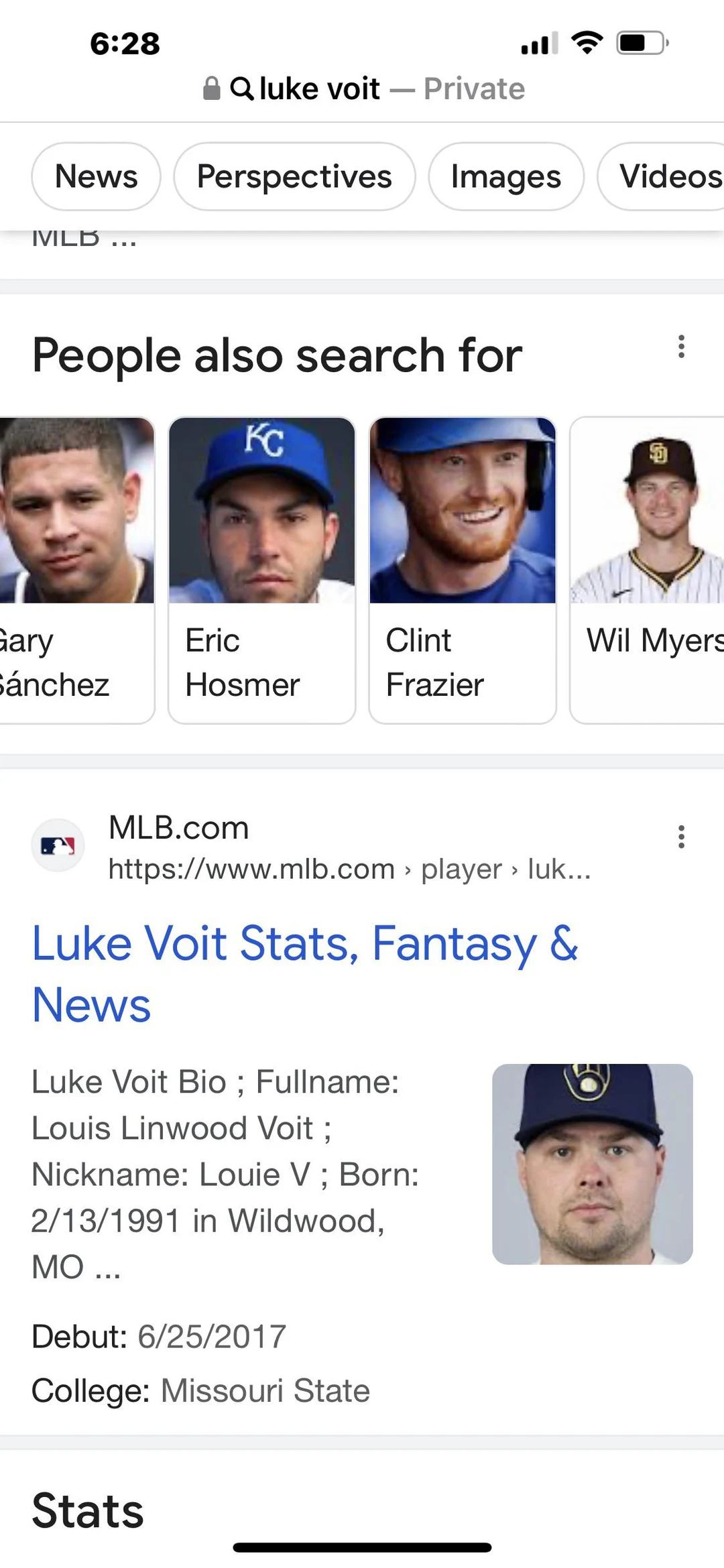This screenshot has height=1568, width=724.
Task: Switch to the News filter
Action: click(x=95, y=176)
